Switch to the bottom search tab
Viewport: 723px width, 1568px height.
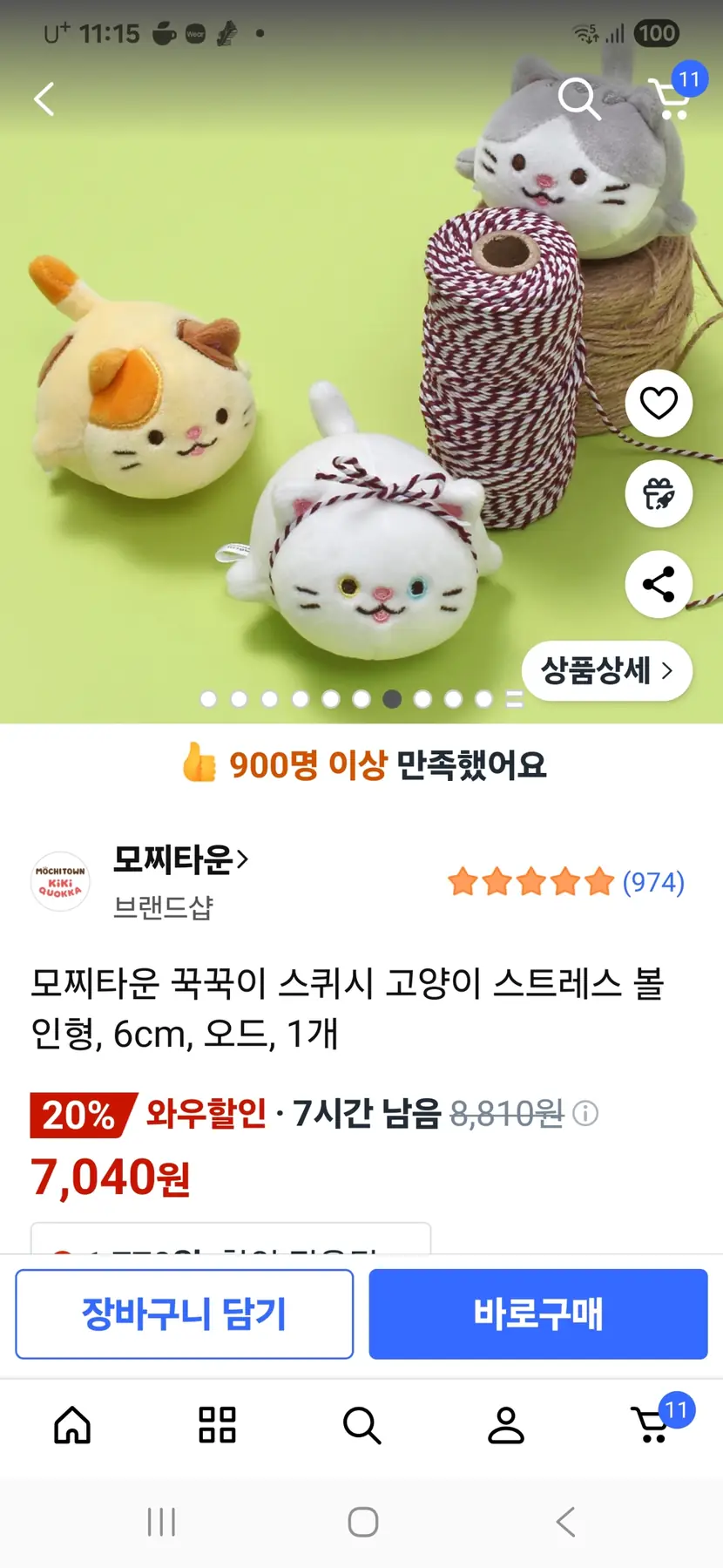[361, 1426]
